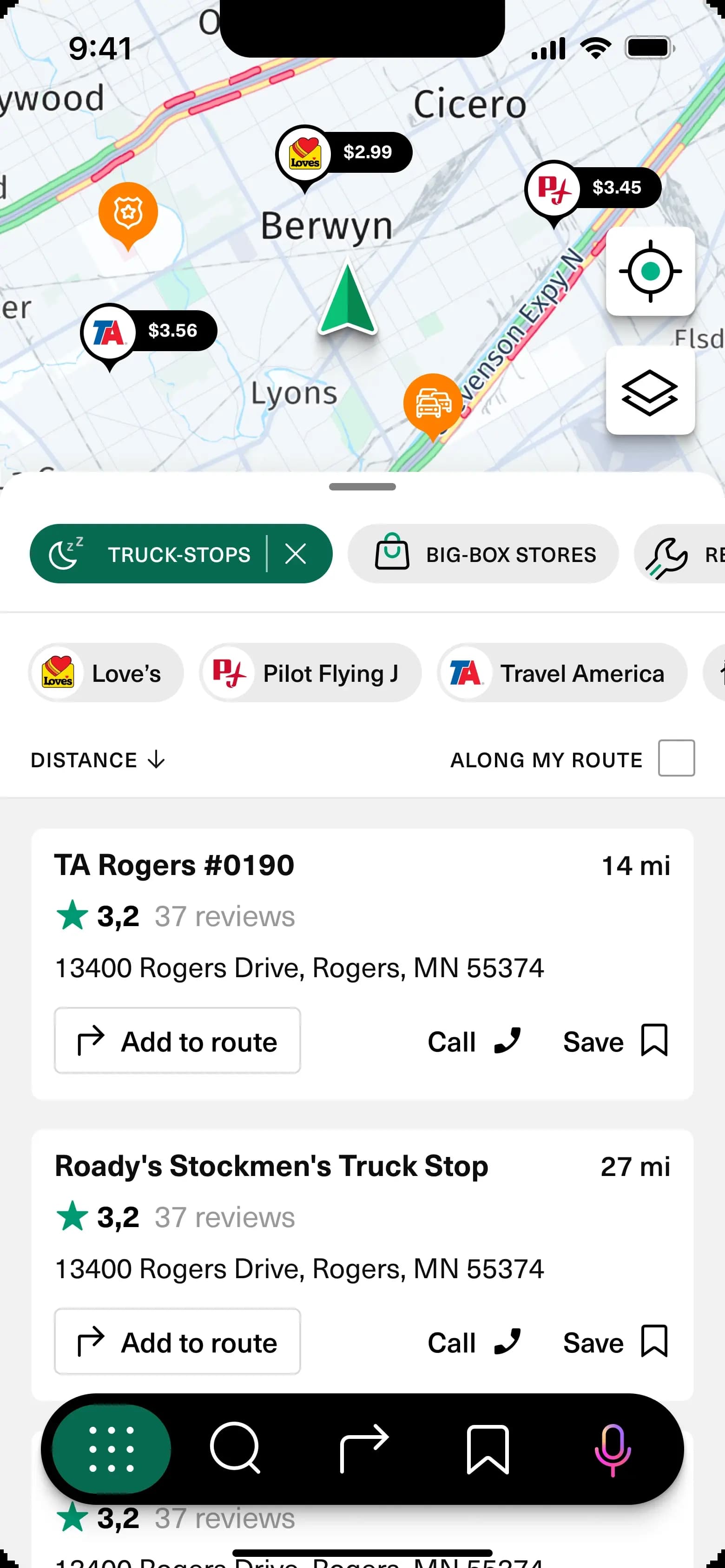This screenshot has width=725, height=1568.
Task: Filter by Love's brand
Action: pyautogui.click(x=106, y=673)
